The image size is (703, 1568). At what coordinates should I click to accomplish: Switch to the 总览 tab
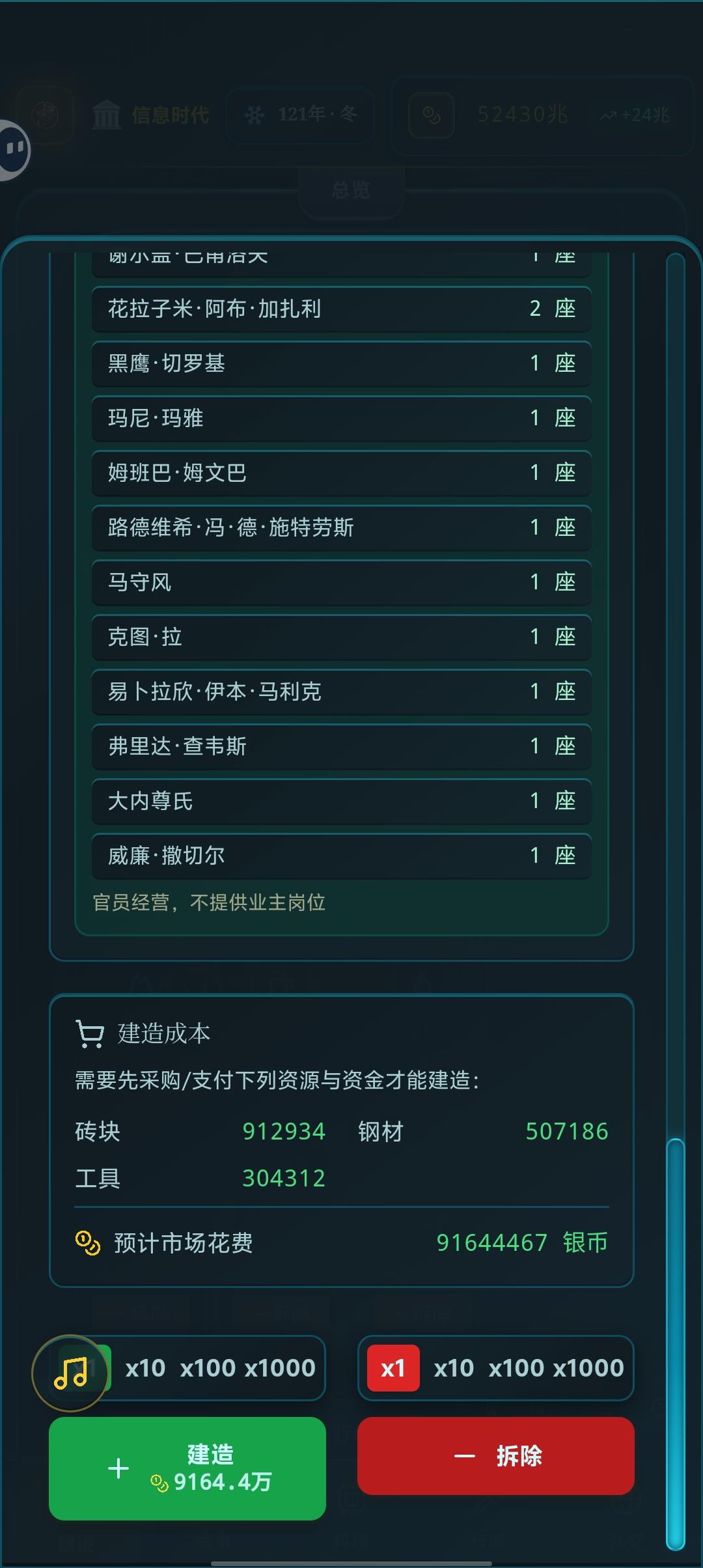click(x=351, y=189)
